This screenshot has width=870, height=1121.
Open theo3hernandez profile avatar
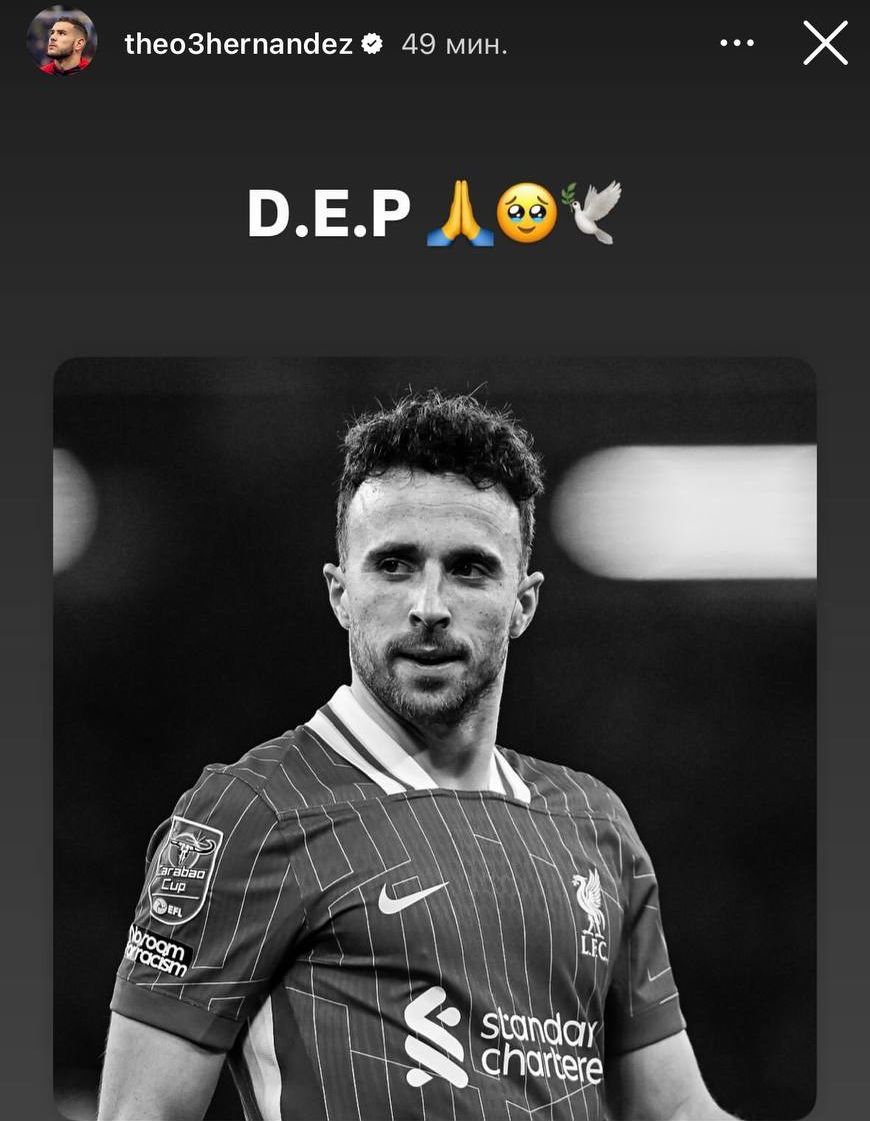[61, 40]
